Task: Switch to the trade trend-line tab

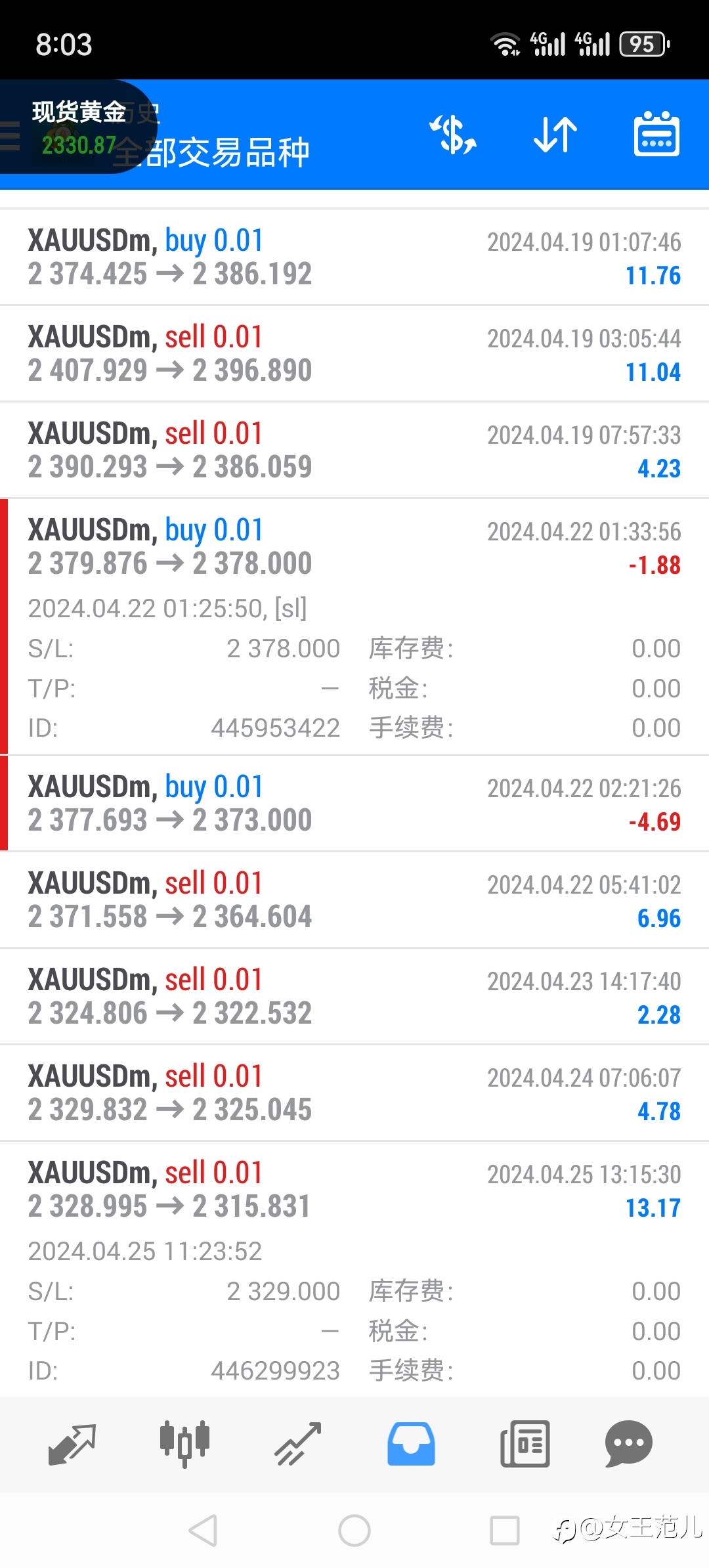Action: 298,1445
